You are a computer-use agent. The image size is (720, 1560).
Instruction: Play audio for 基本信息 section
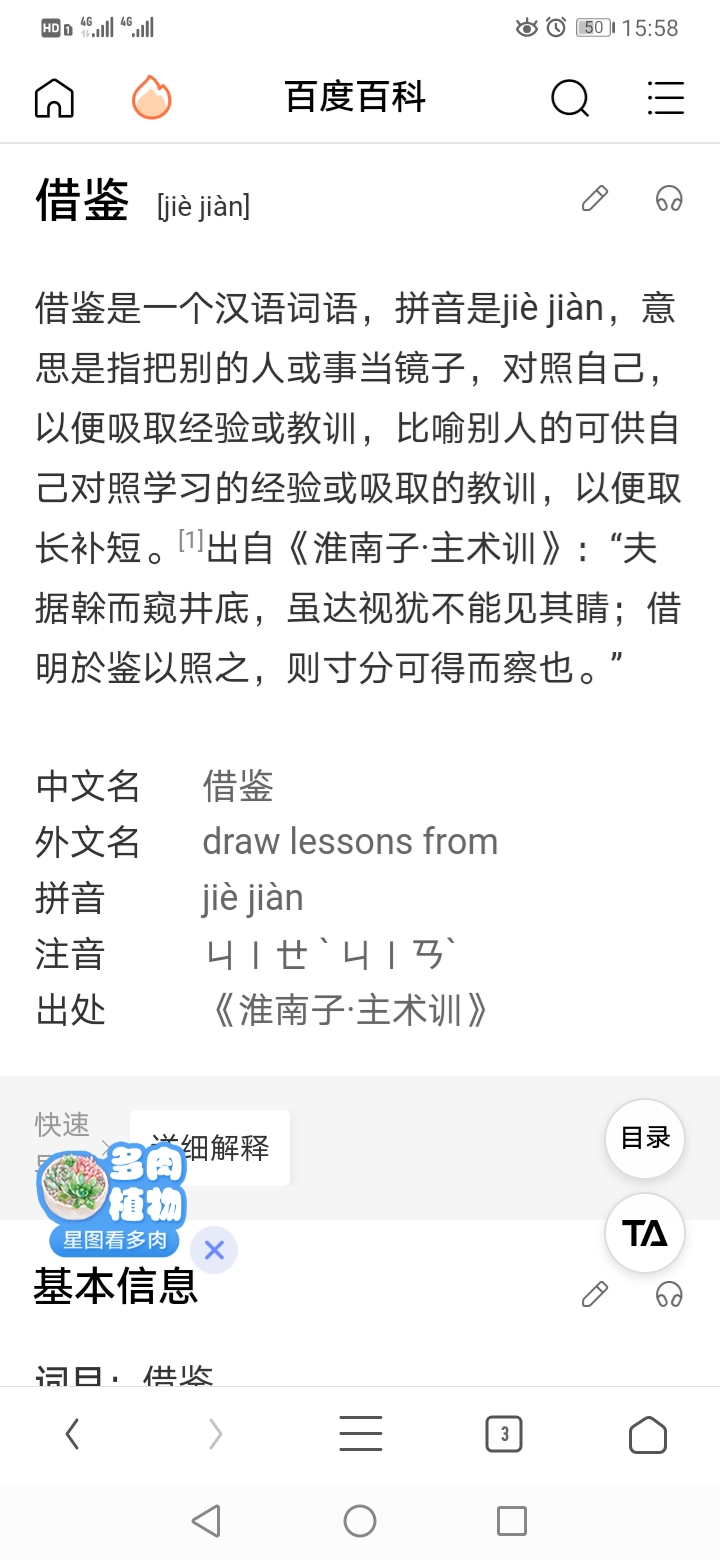(669, 1295)
